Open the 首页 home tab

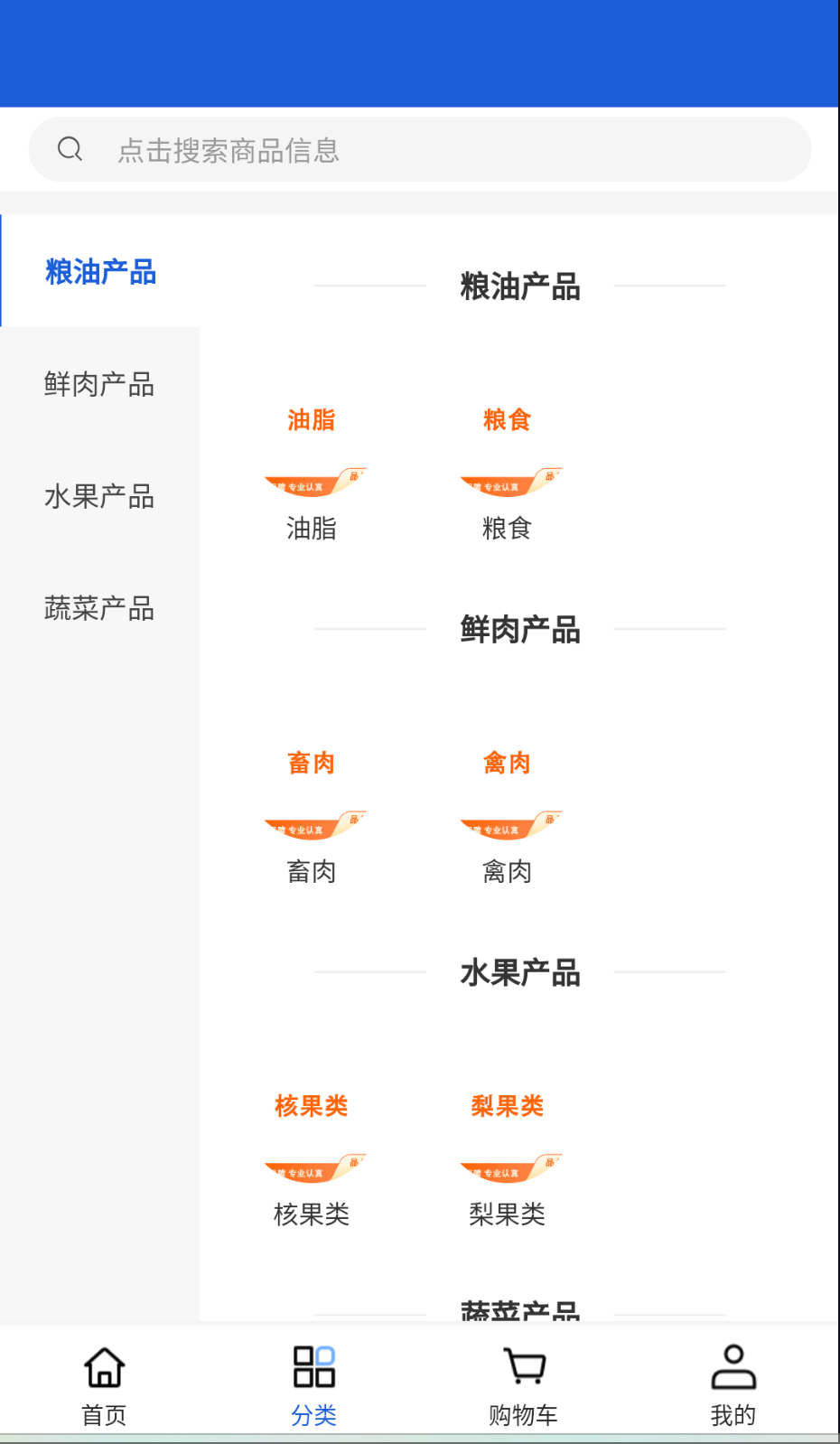coord(103,1383)
